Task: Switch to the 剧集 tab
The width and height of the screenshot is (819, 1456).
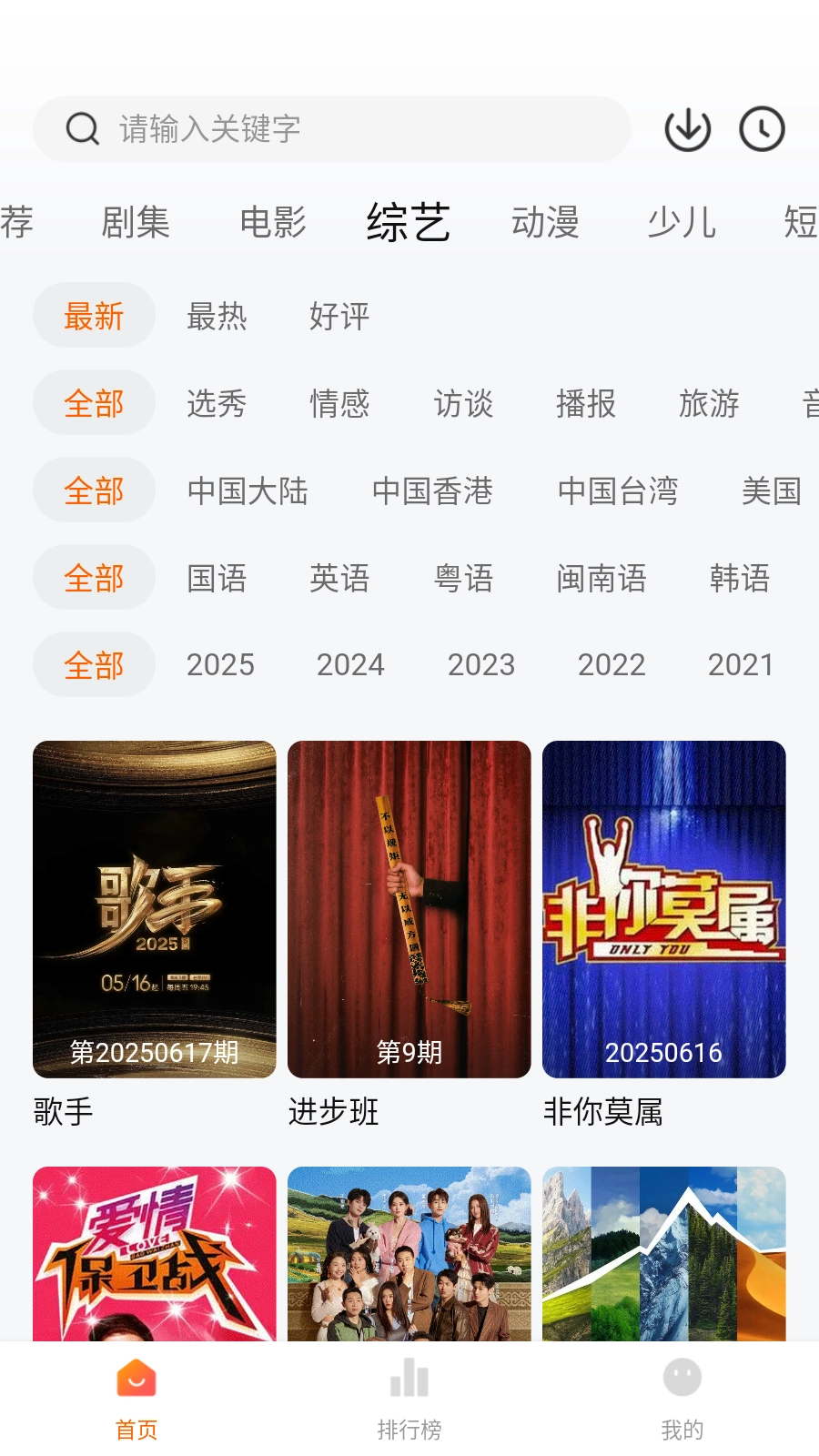Action: [x=136, y=222]
